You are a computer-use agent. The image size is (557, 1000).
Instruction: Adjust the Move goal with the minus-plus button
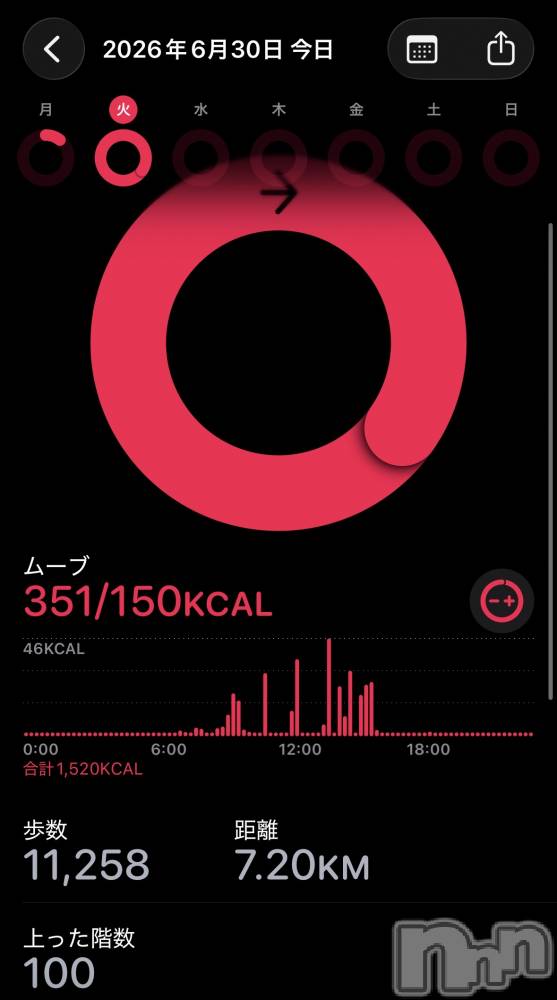pos(501,600)
